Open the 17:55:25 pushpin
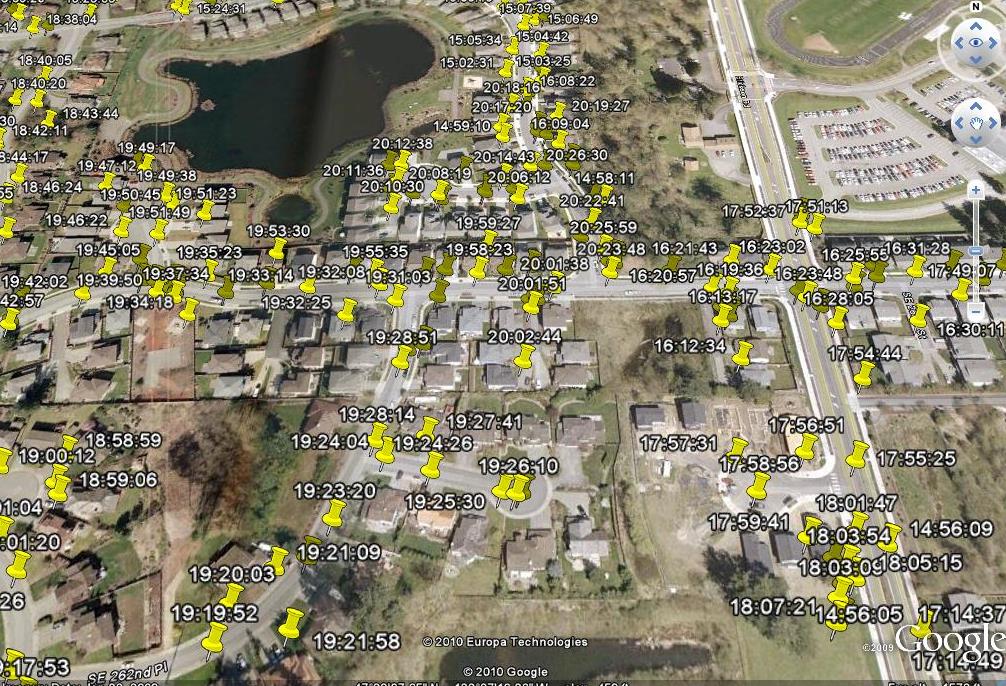 pyautogui.click(x=857, y=457)
